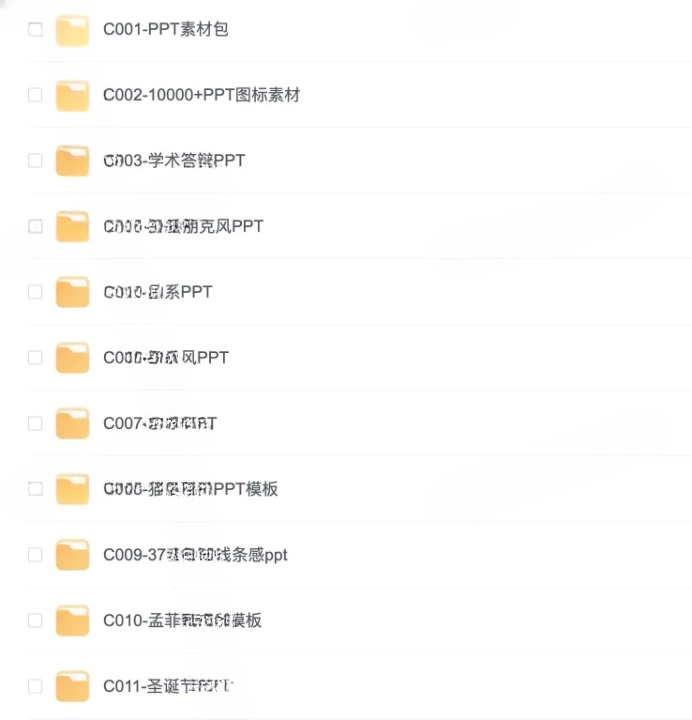Open the C011-圣诞节 folder
The image size is (692, 720).
(x=168, y=686)
